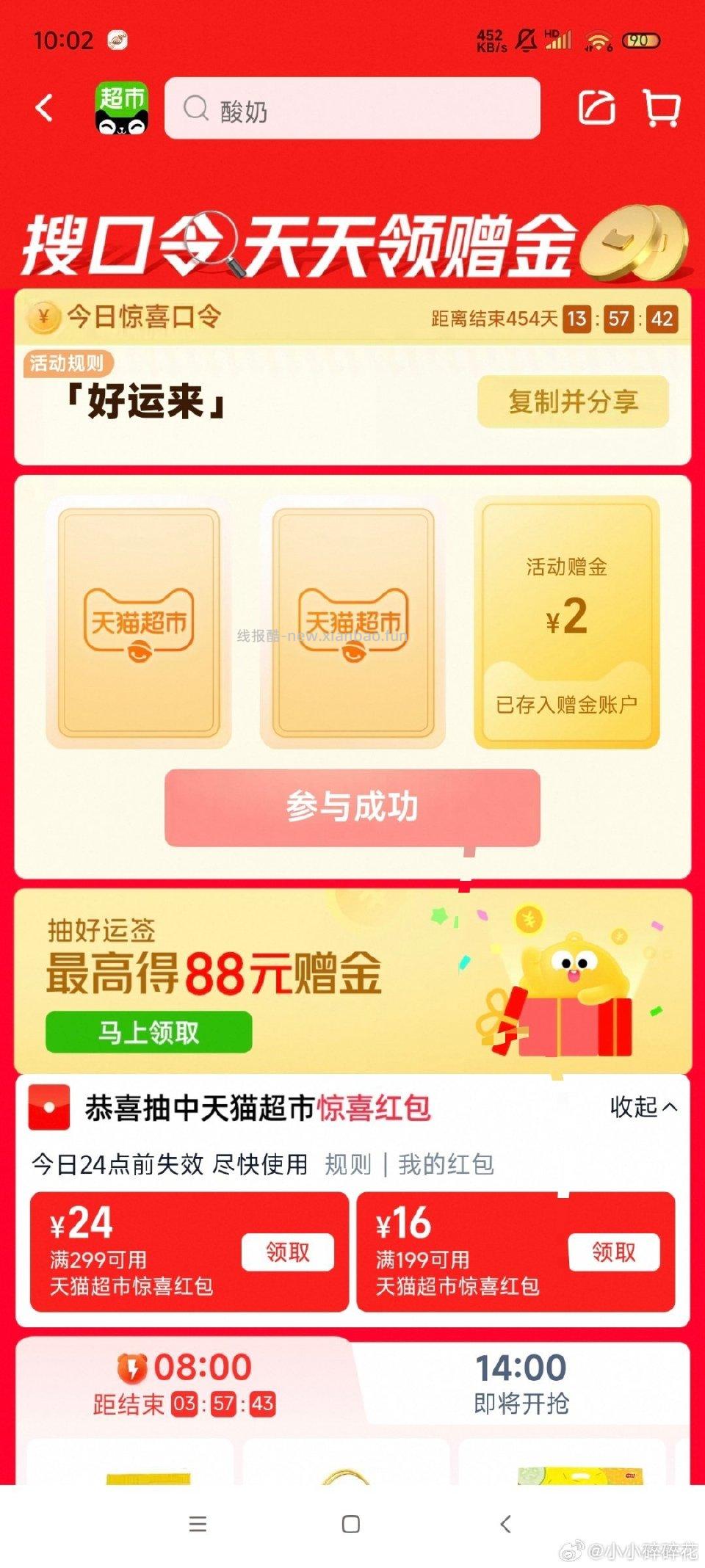Tap the coin icon beside 今日惊喜口令
The image size is (705, 1568).
point(46,319)
